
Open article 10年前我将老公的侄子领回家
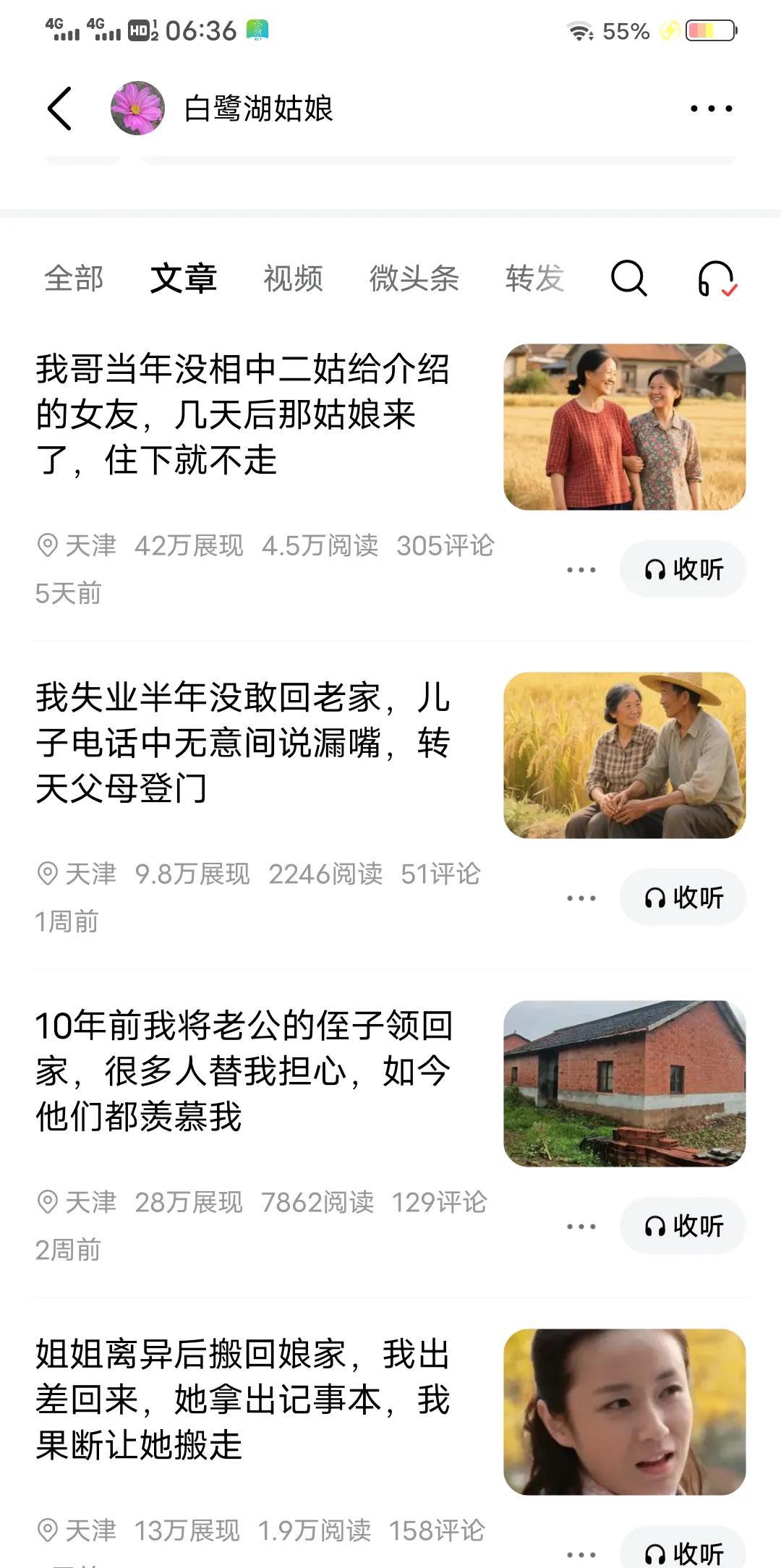(243, 1071)
